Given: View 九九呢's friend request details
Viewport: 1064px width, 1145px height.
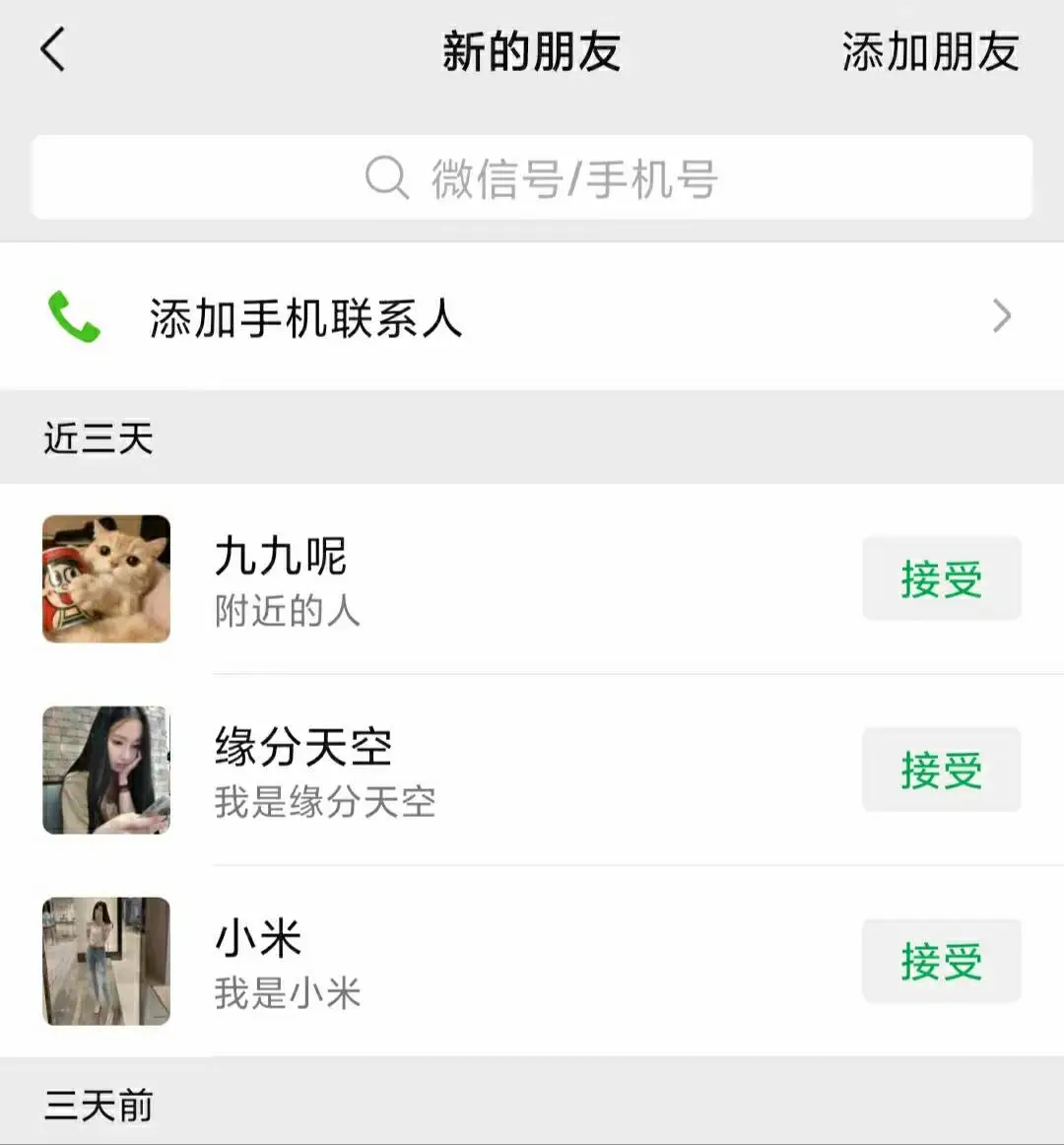Looking at the screenshot, I should [x=443, y=579].
